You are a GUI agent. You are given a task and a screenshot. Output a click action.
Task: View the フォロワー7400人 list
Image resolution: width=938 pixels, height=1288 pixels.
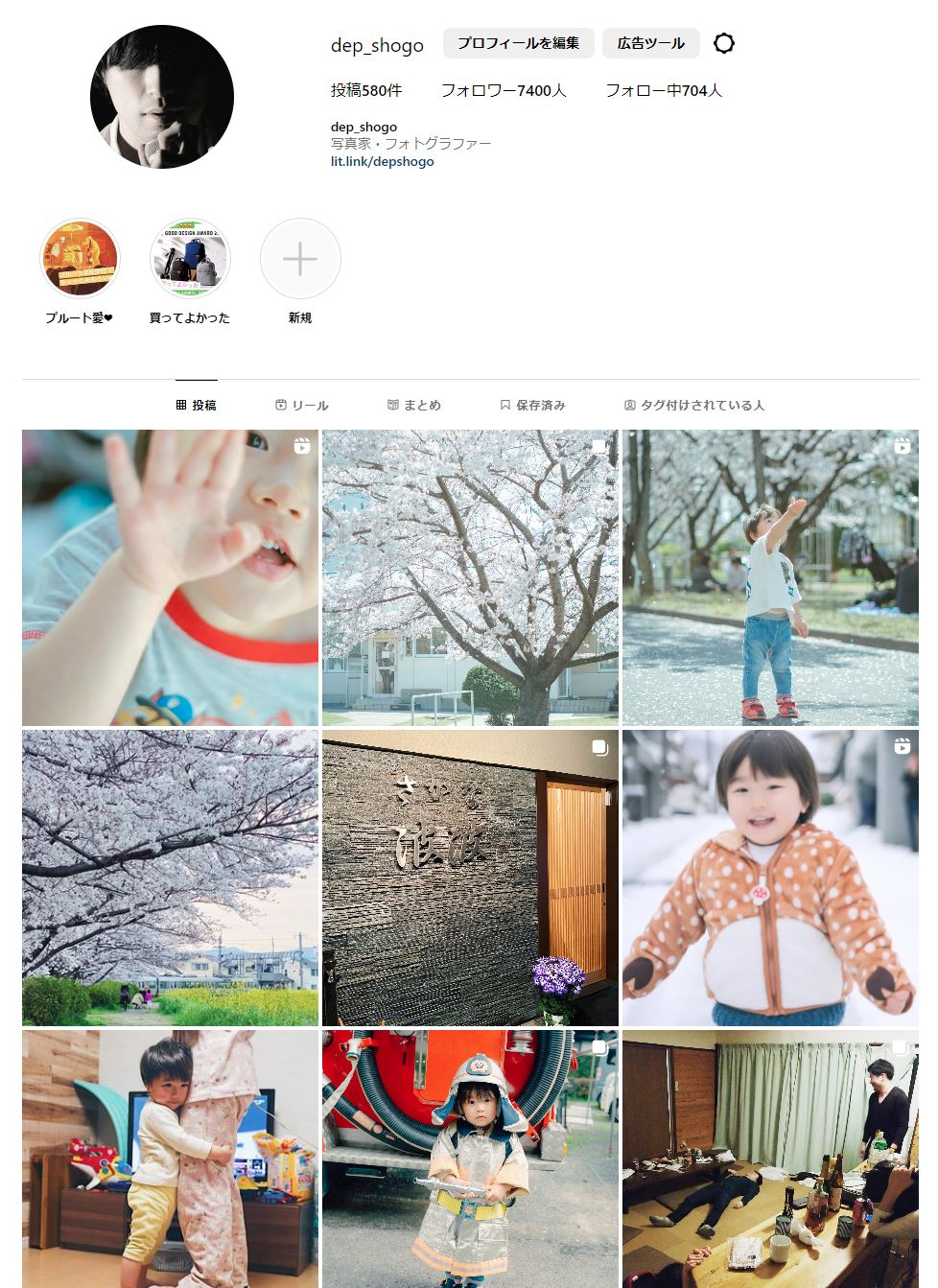tap(503, 90)
